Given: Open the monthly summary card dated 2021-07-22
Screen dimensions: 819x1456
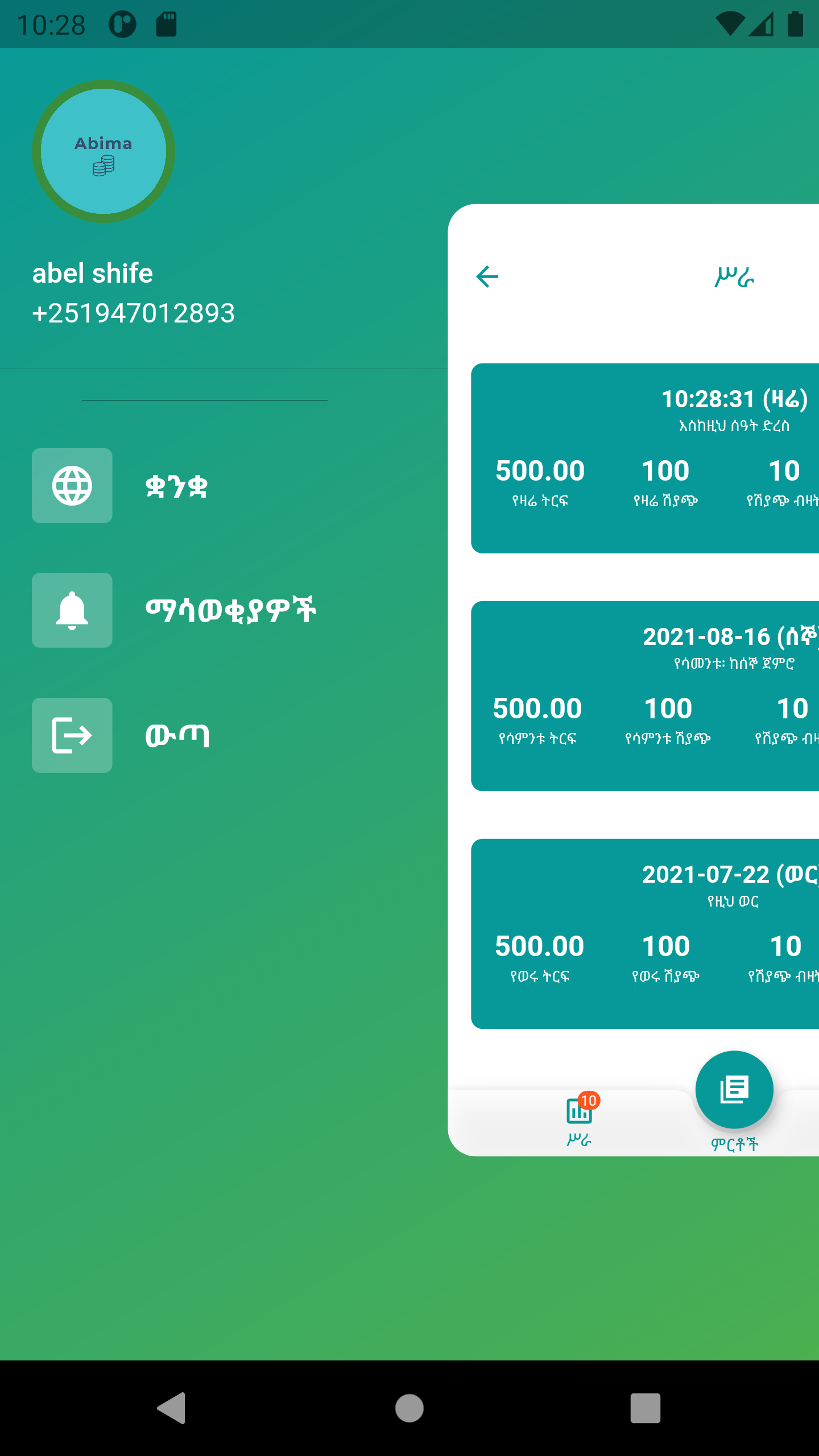Looking at the screenshot, I should (645, 934).
